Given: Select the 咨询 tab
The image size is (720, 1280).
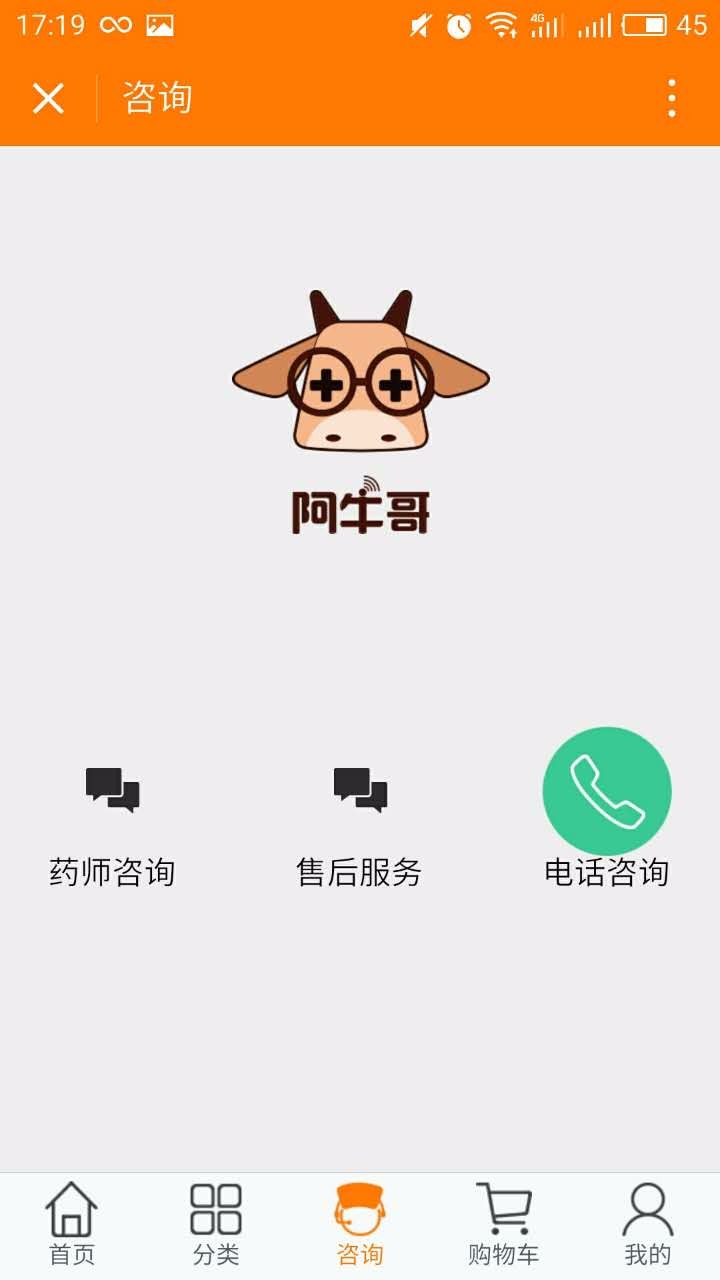Looking at the screenshot, I should point(360,1224).
